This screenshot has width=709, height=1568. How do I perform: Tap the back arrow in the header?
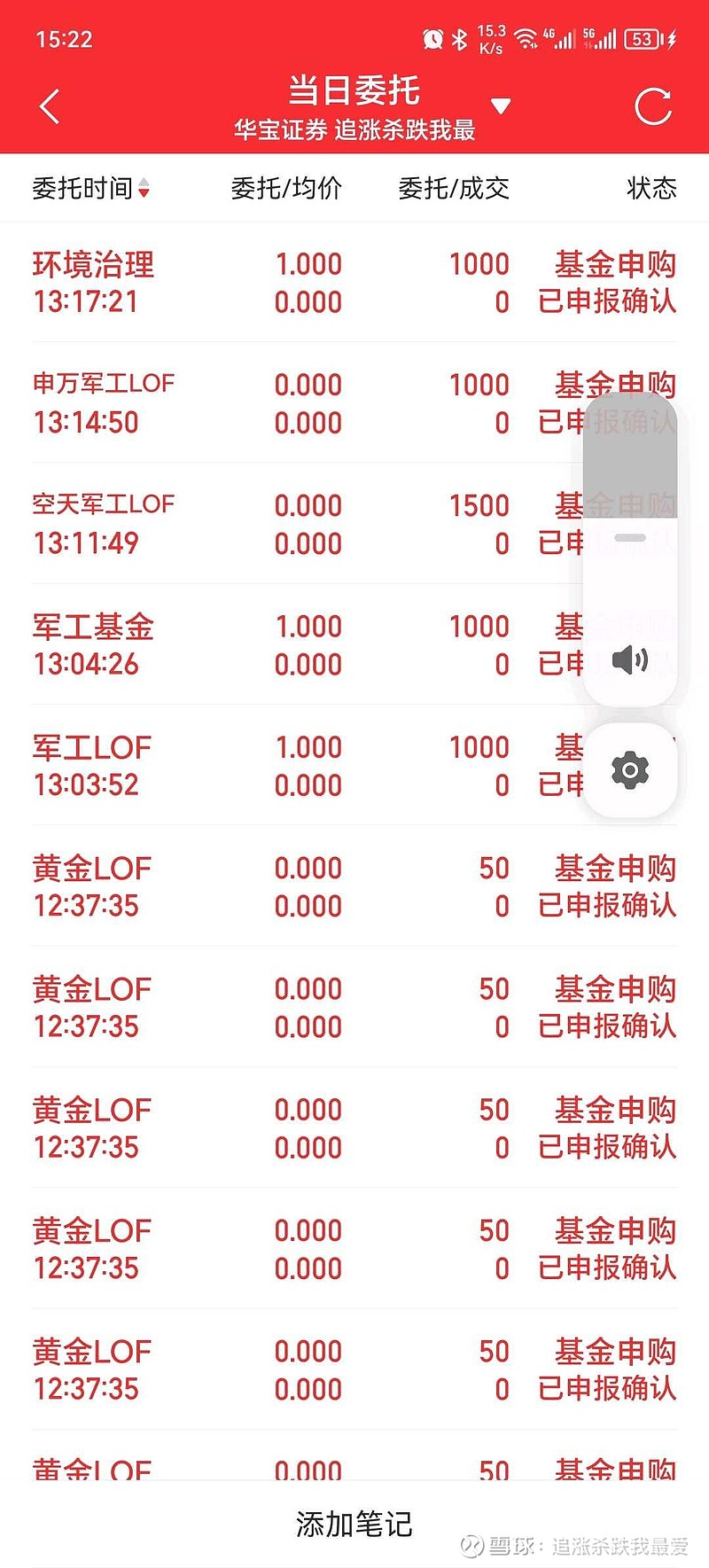(49, 105)
